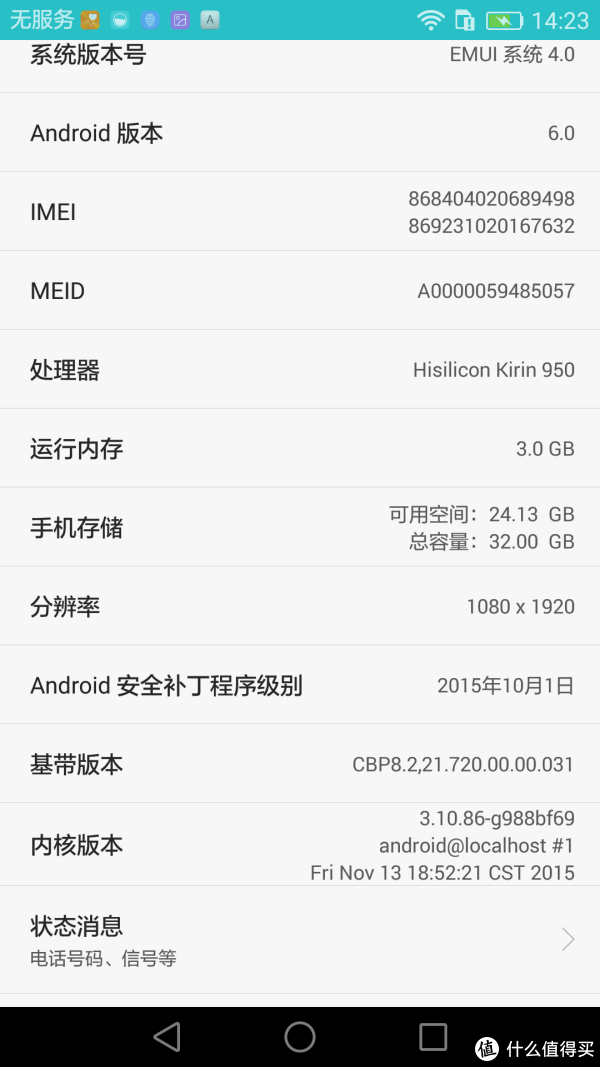Return to the home screen
This screenshot has width=600, height=1067.
tap(300, 1037)
